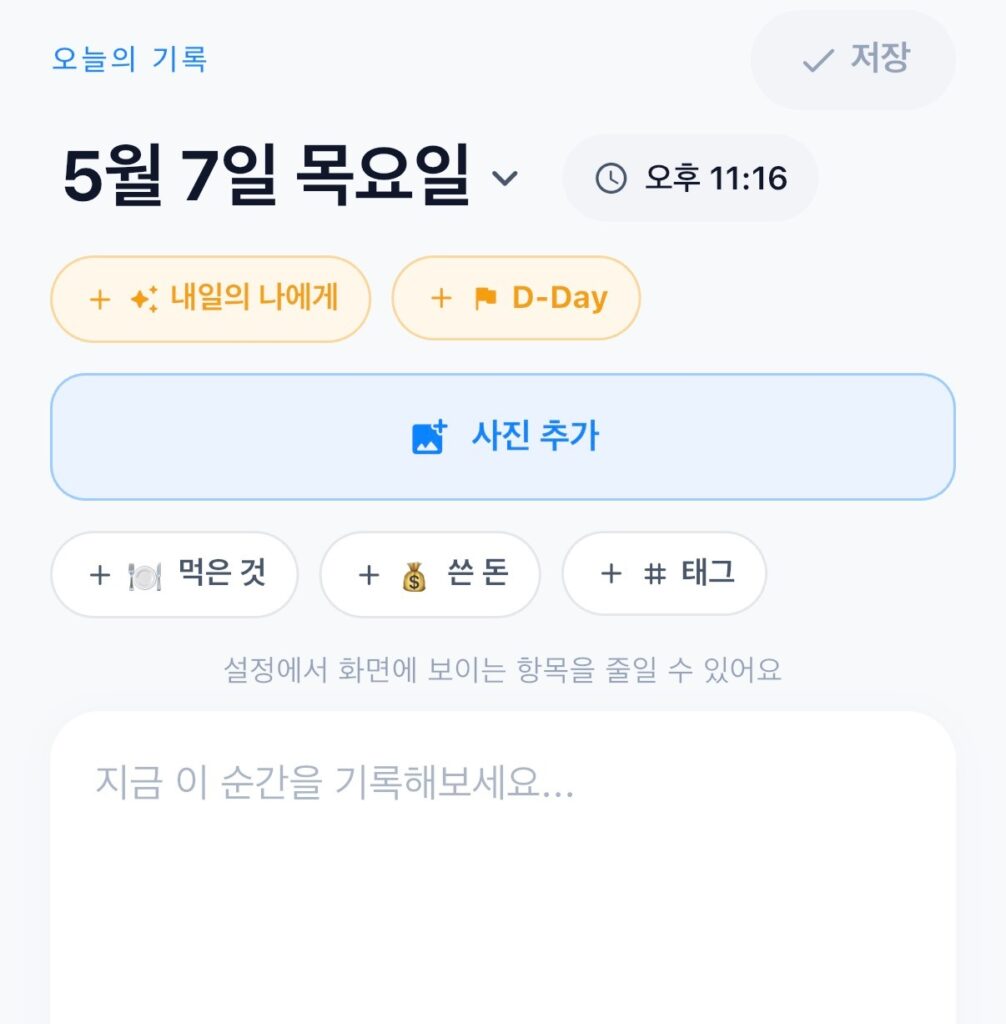
Task: Add 쓴 돈 spending record
Action: tap(430, 574)
